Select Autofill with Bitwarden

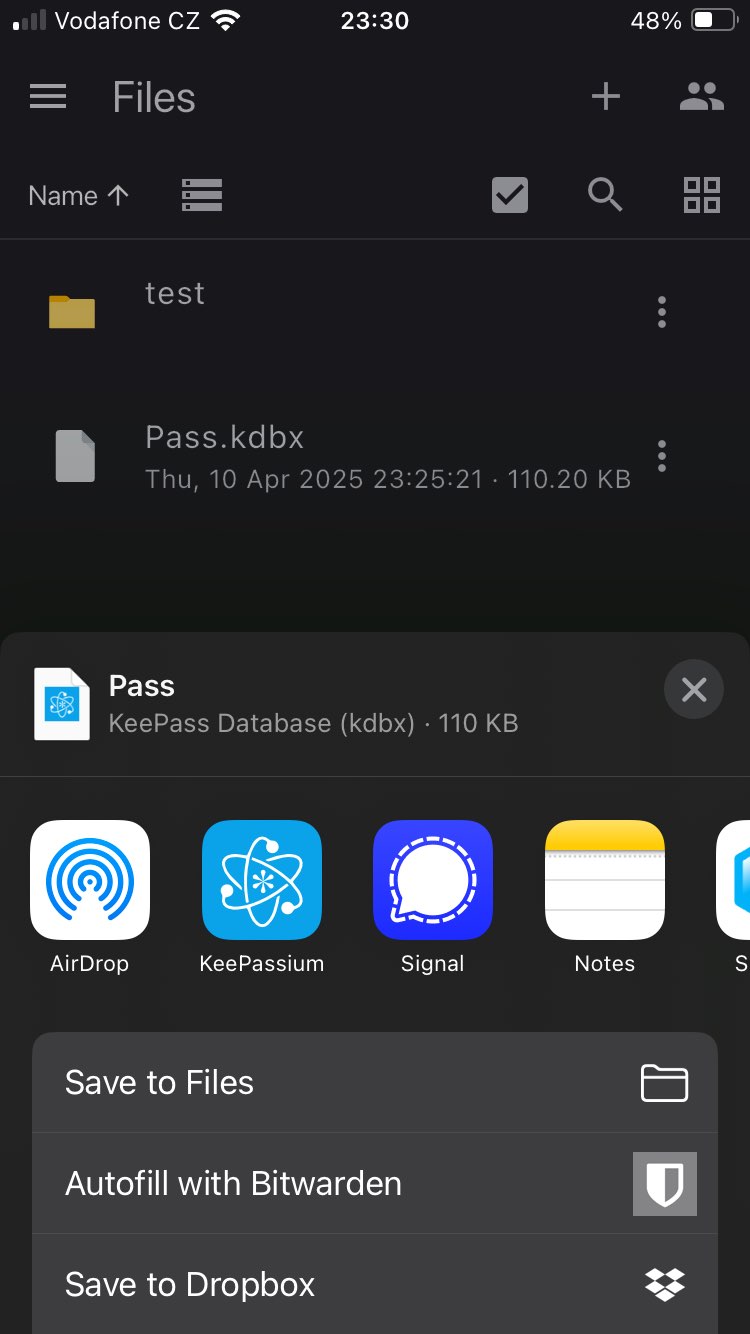click(x=375, y=1184)
